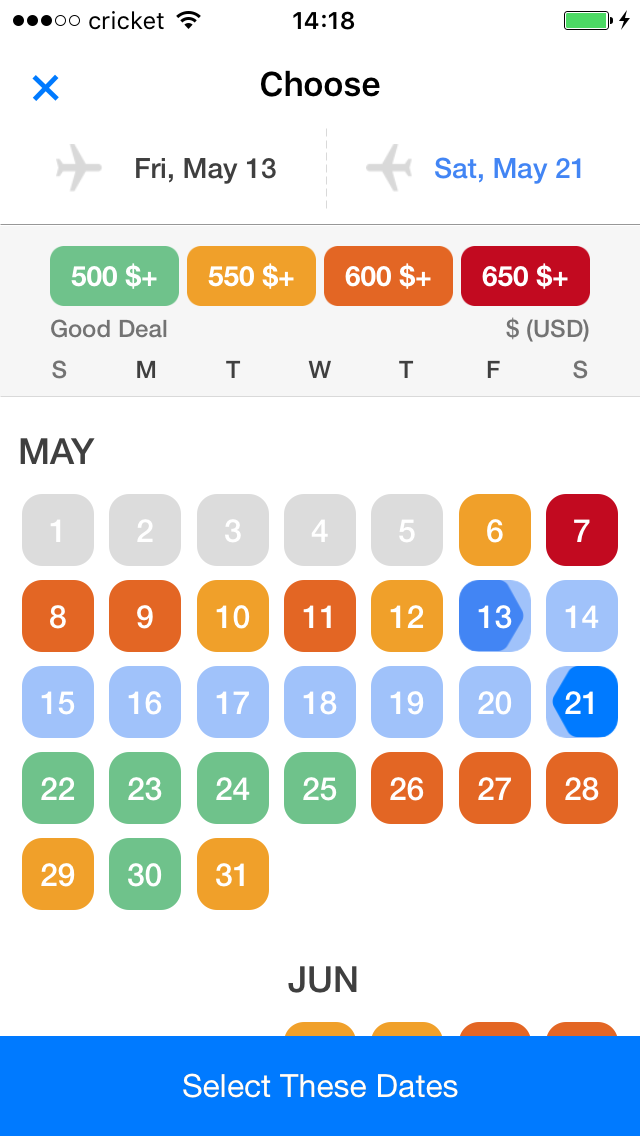Pick May 31 on the calendar
The height and width of the screenshot is (1136, 640).
click(x=233, y=874)
